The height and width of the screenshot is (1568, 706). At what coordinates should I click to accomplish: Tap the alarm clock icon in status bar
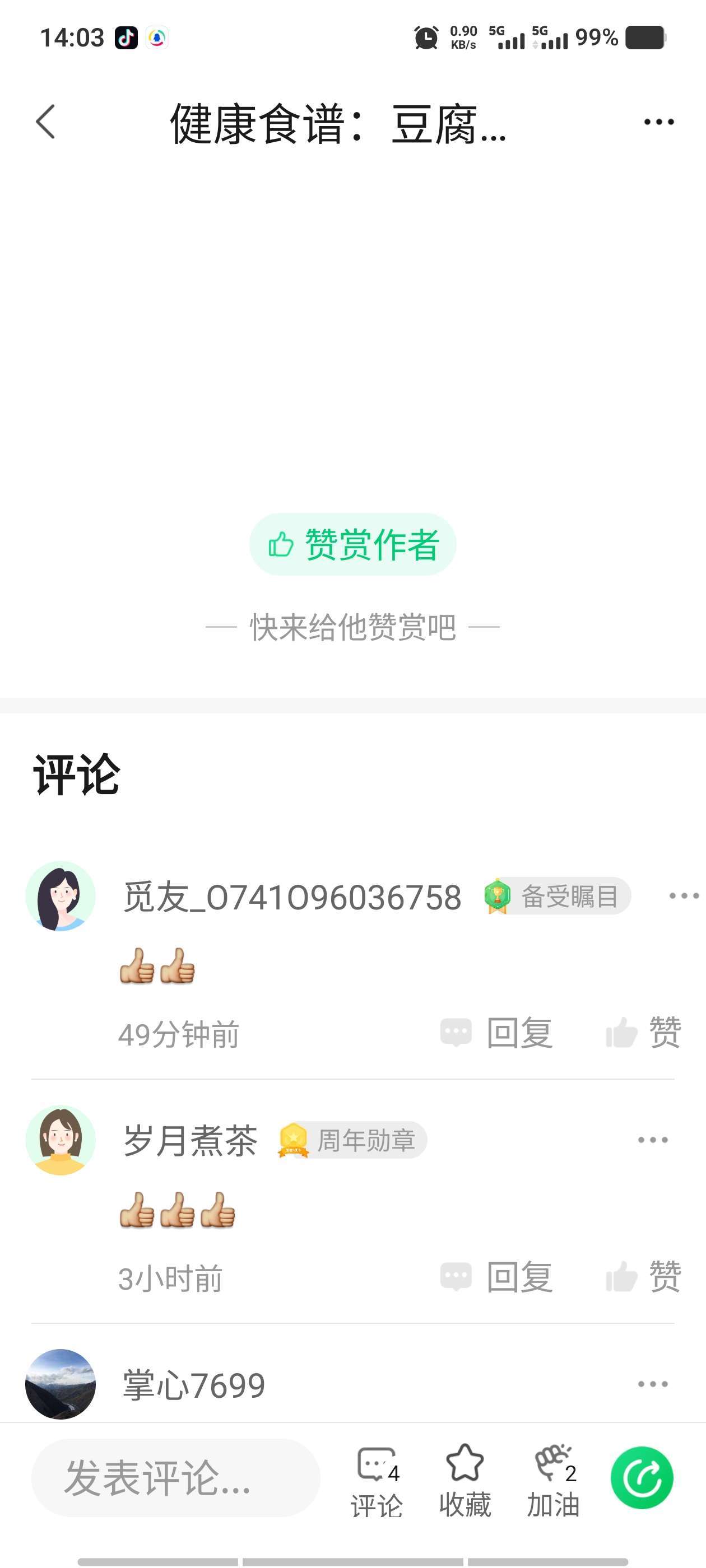(426, 38)
